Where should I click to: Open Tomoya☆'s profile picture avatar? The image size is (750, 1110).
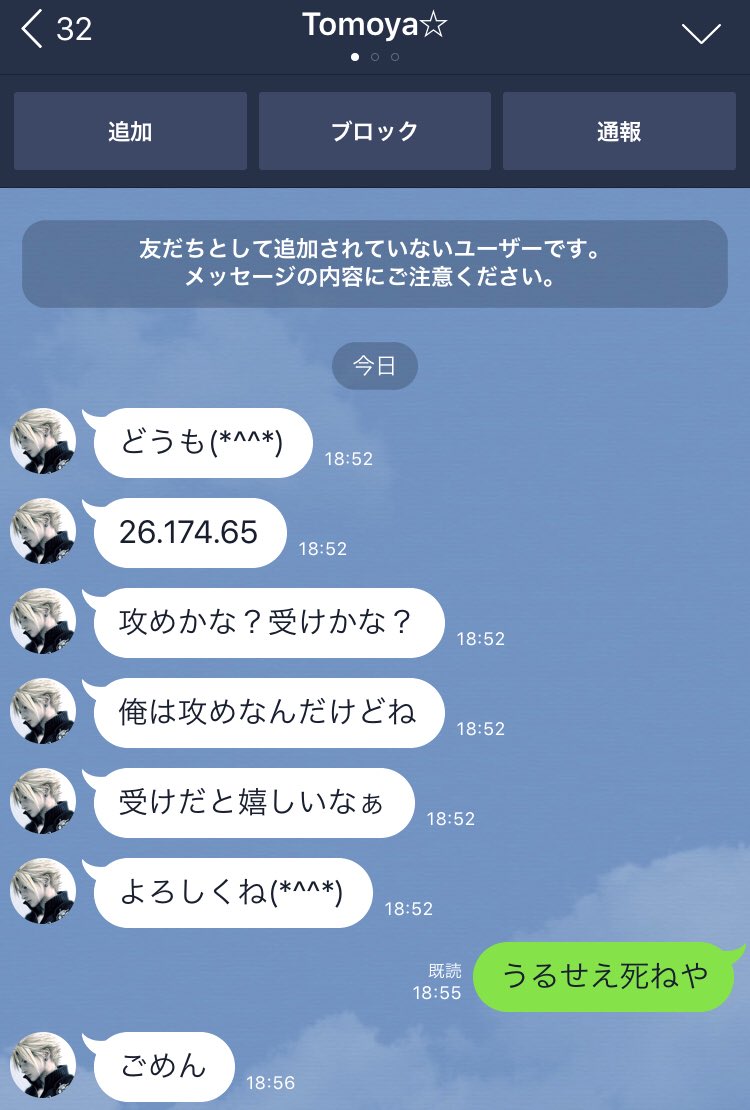pyautogui.click(x=43, y=442)
